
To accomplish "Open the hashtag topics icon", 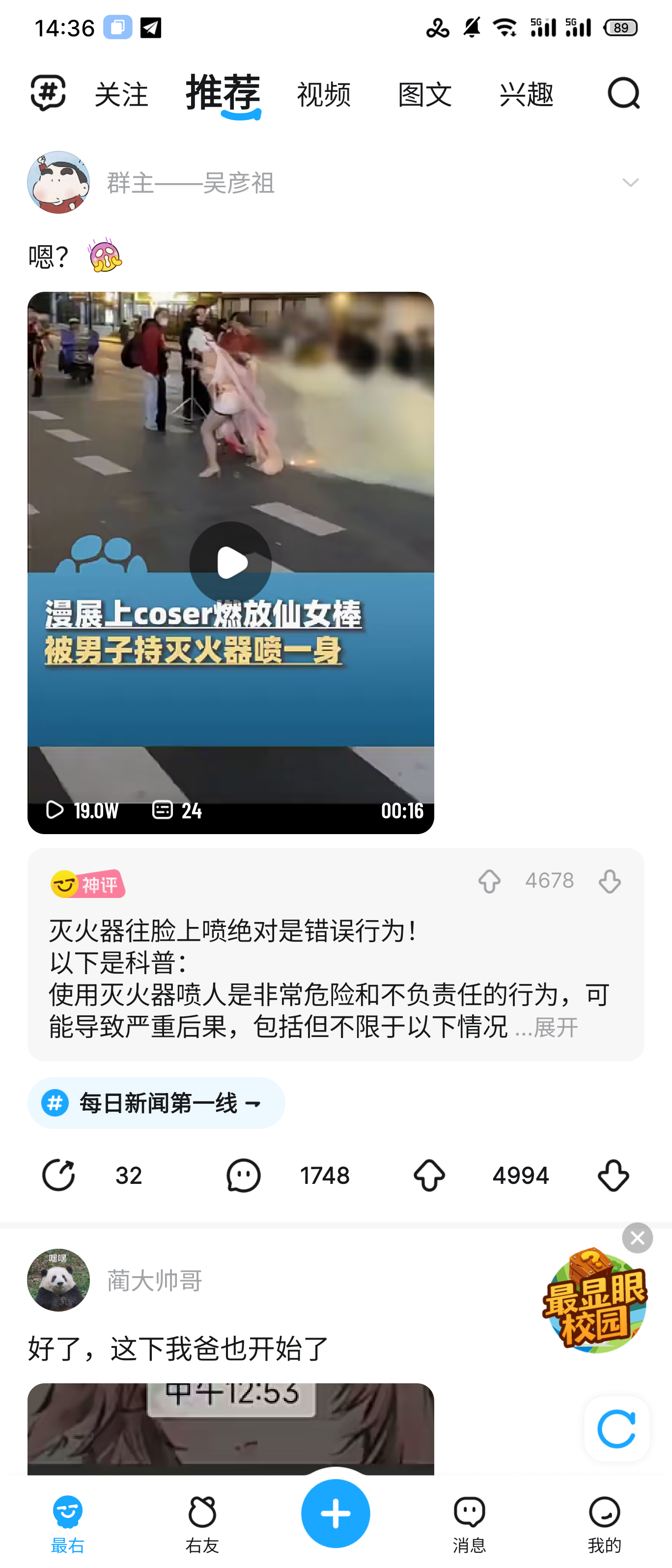I will 48,93.
